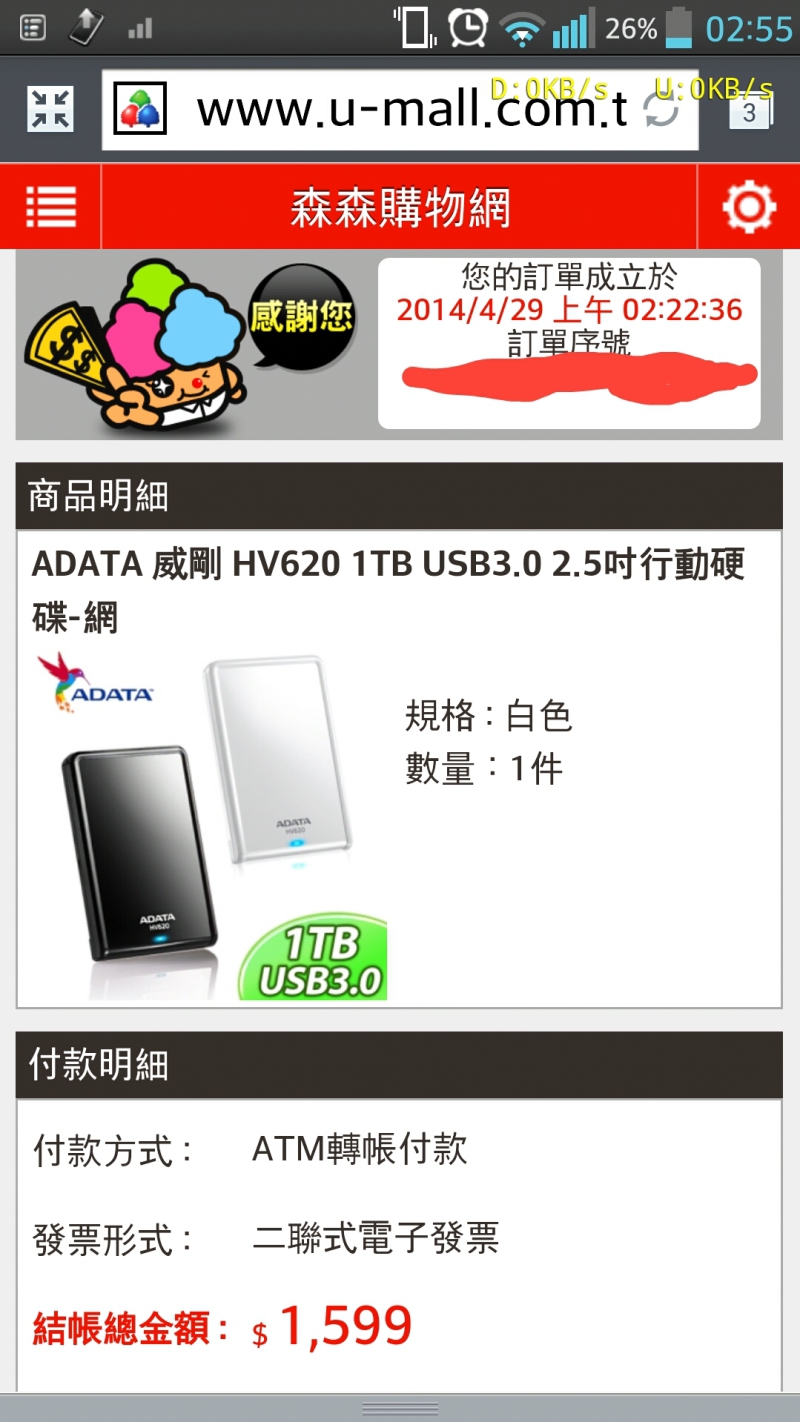Image resolution: width=800 pixels, height=1422 pixels.
Task: Exit fullscreen with the collapse arrows icon
Action: (50, 110)
